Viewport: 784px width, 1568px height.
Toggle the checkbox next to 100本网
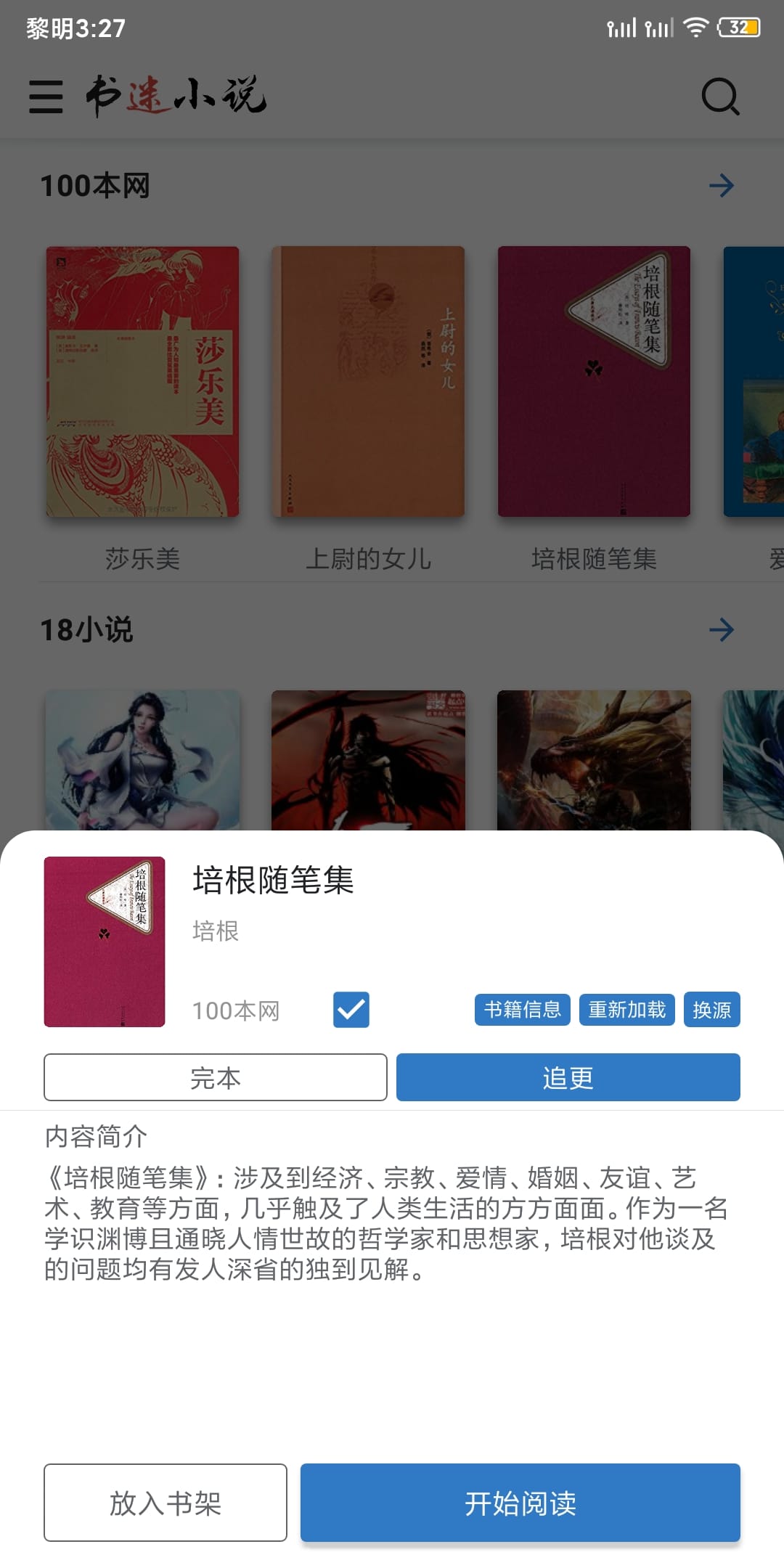coord(351,1010)
